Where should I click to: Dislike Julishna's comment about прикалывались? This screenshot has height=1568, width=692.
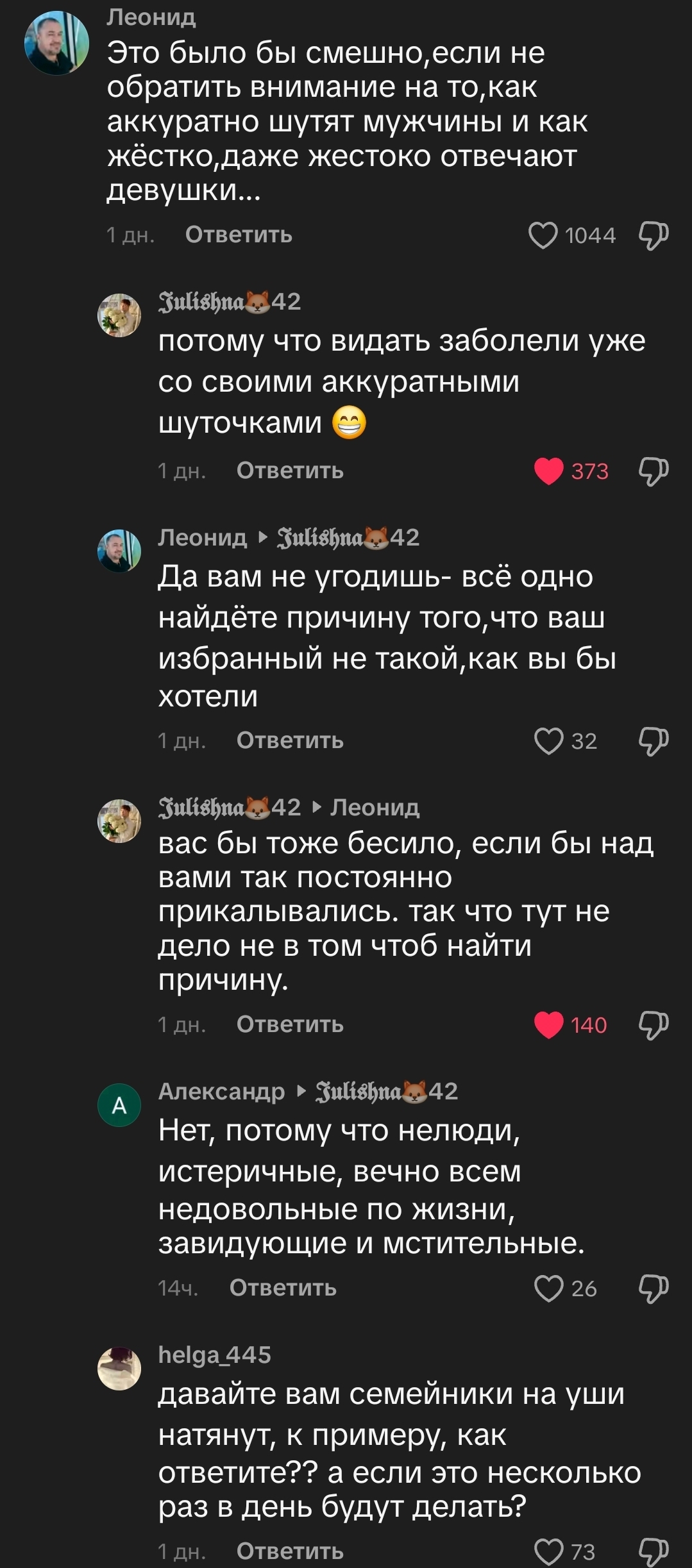pyautogui.click(x=653, y=1024)
